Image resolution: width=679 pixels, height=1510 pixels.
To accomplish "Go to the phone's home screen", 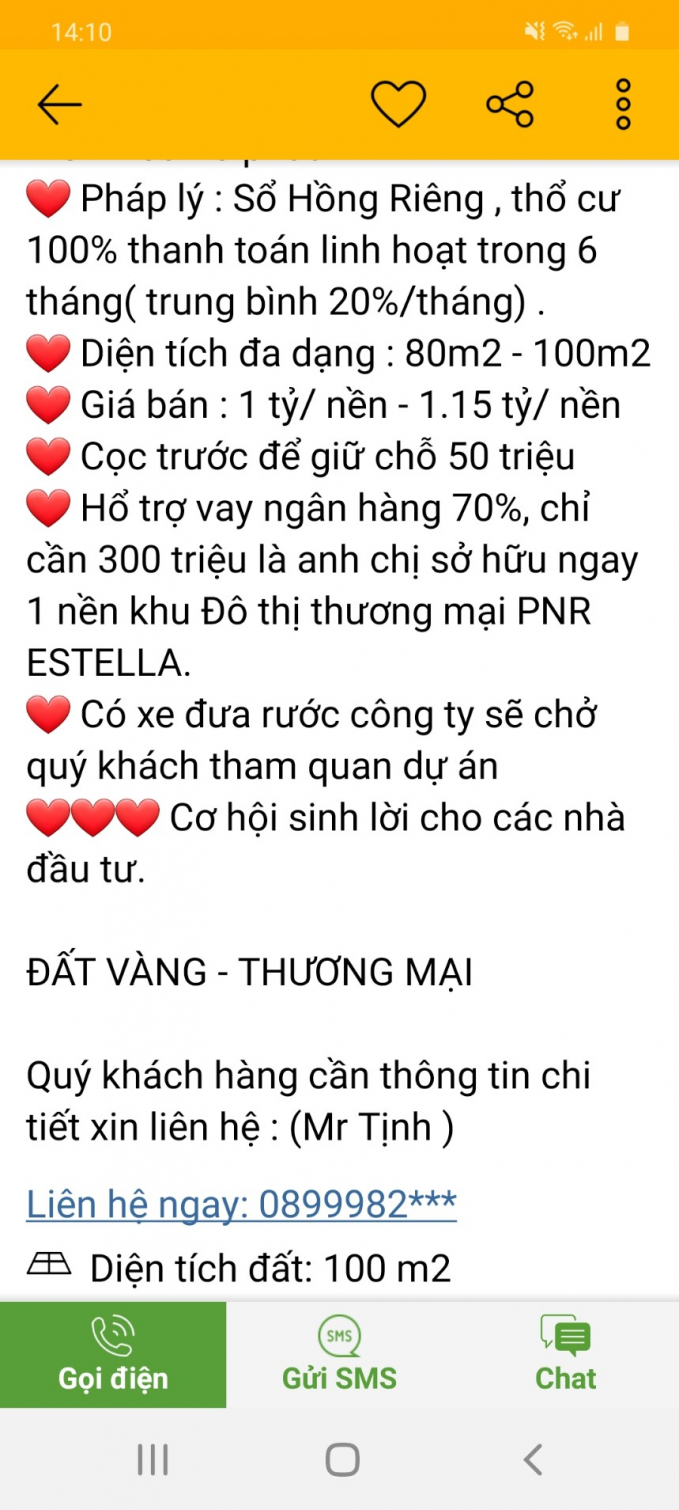I will pyautogui.click(x=342, y=1460).
